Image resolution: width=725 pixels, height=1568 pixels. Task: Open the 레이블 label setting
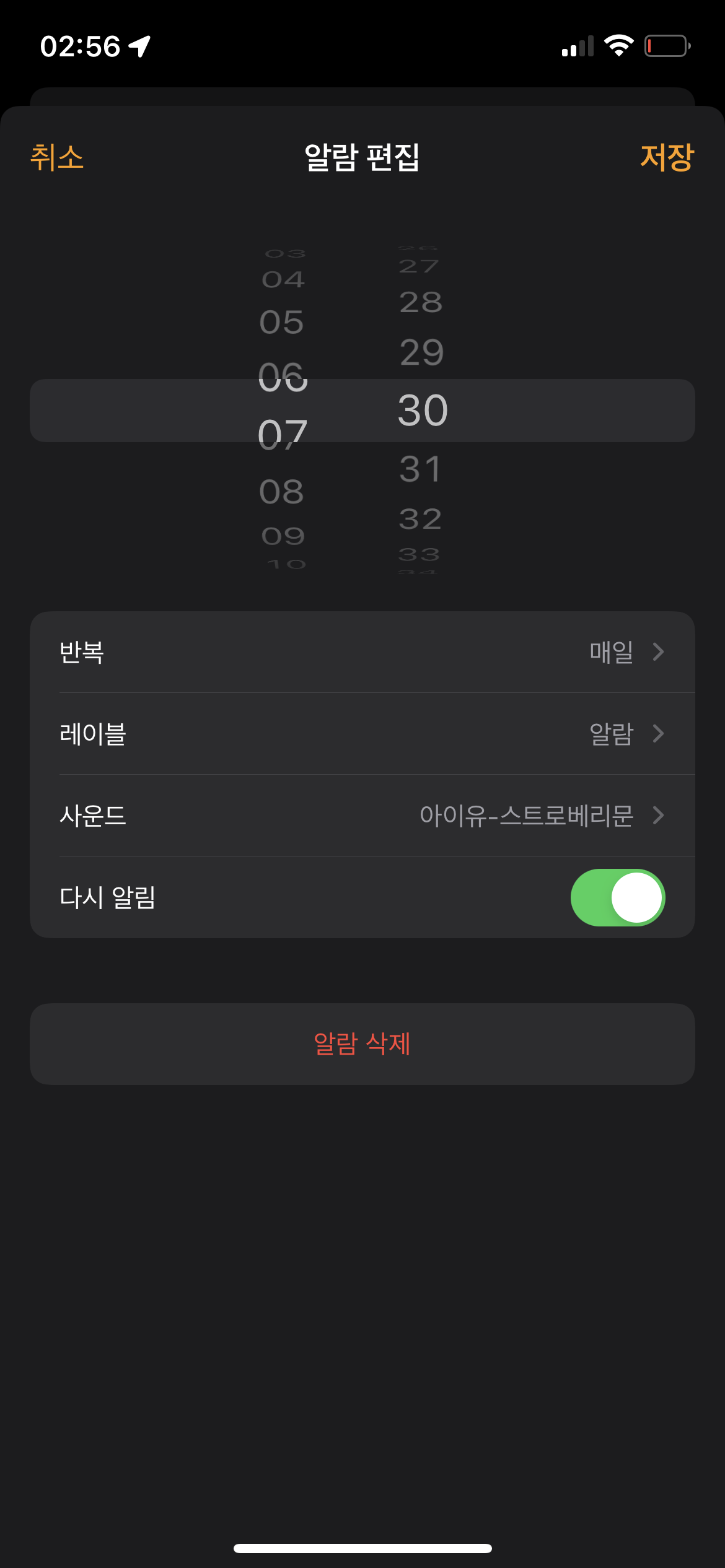tap(362, 734)
